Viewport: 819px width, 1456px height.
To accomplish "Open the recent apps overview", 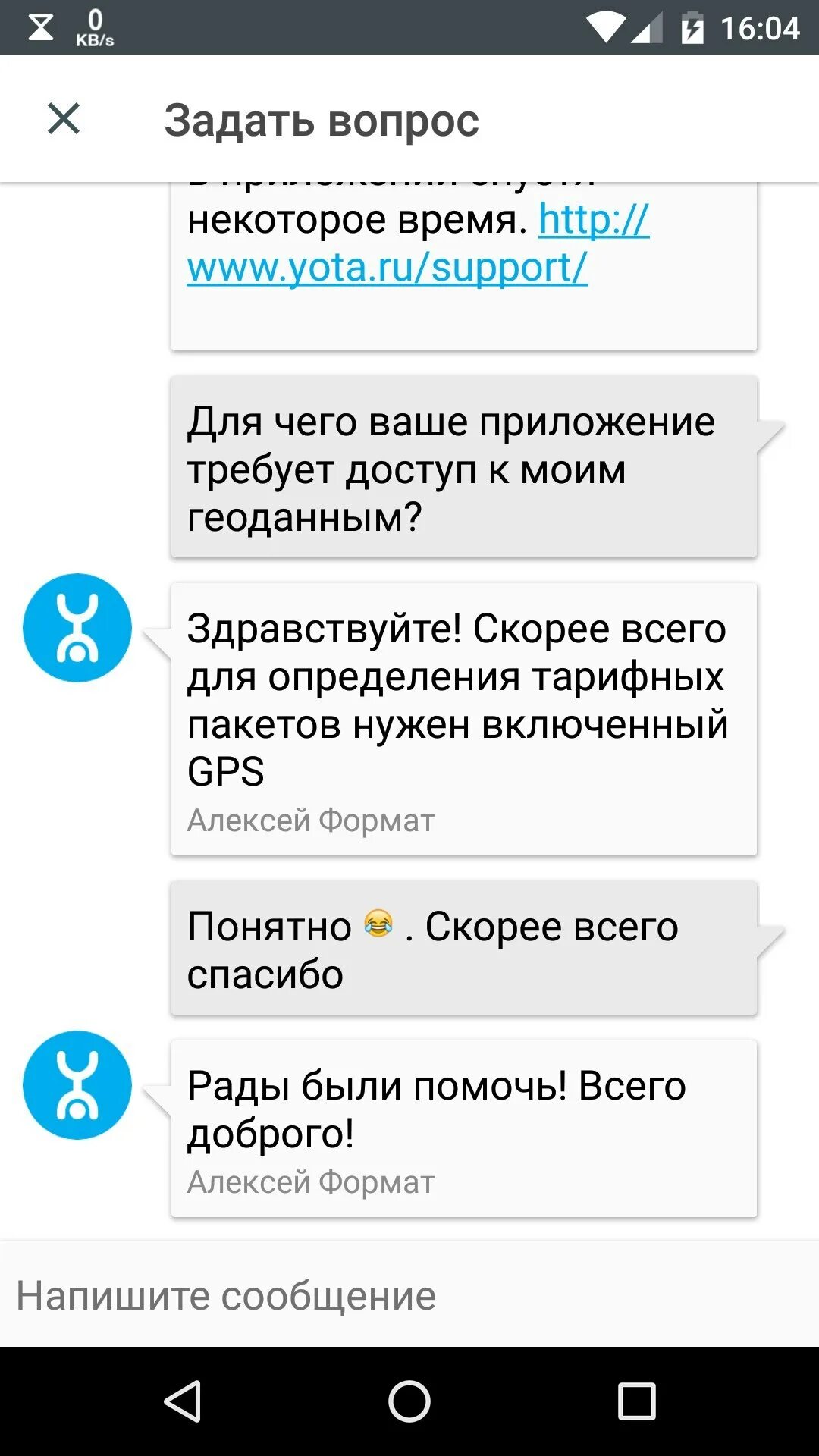I will (636, 1401).
